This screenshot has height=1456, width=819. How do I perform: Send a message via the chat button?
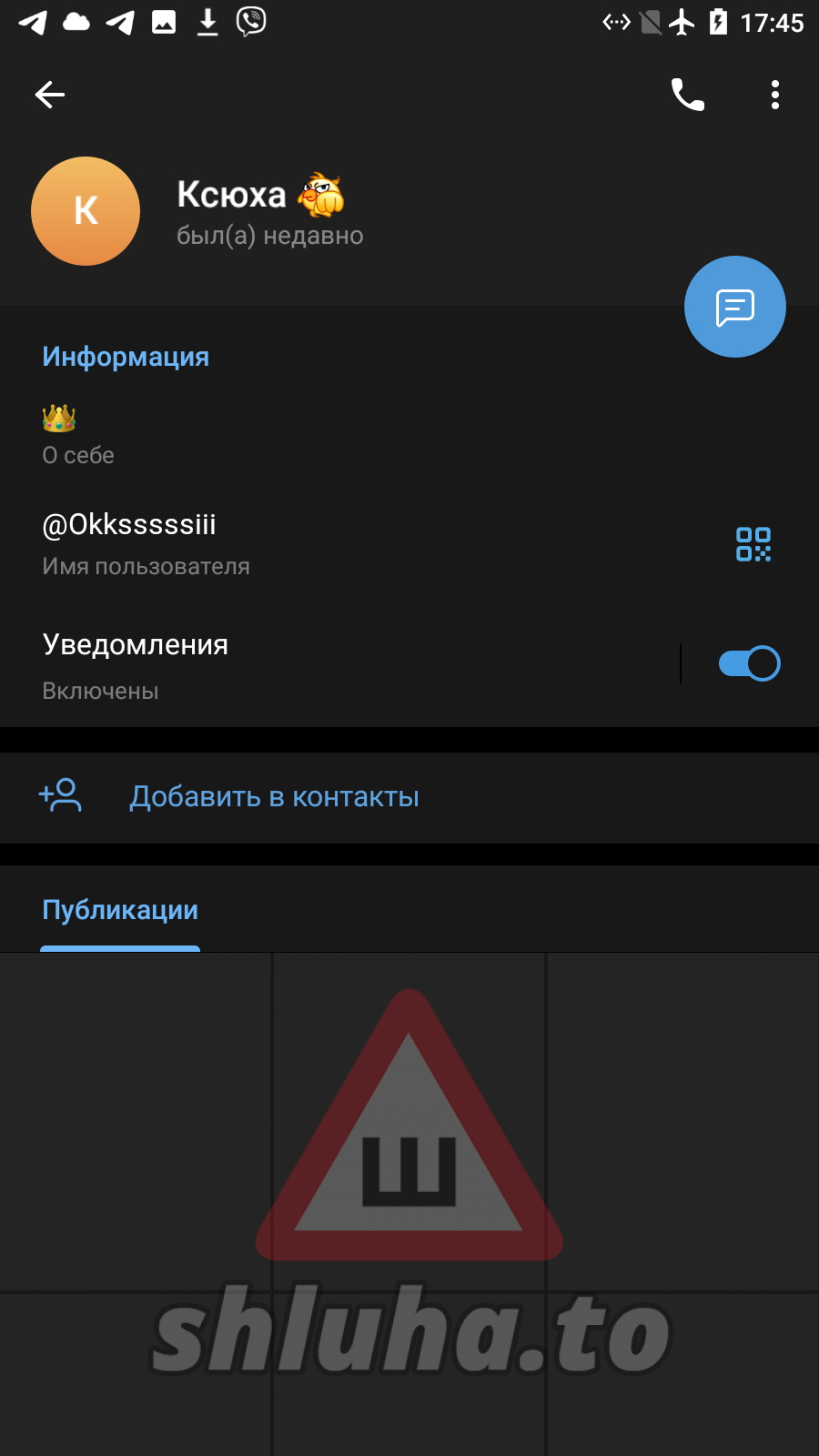[x=734, y=307]
